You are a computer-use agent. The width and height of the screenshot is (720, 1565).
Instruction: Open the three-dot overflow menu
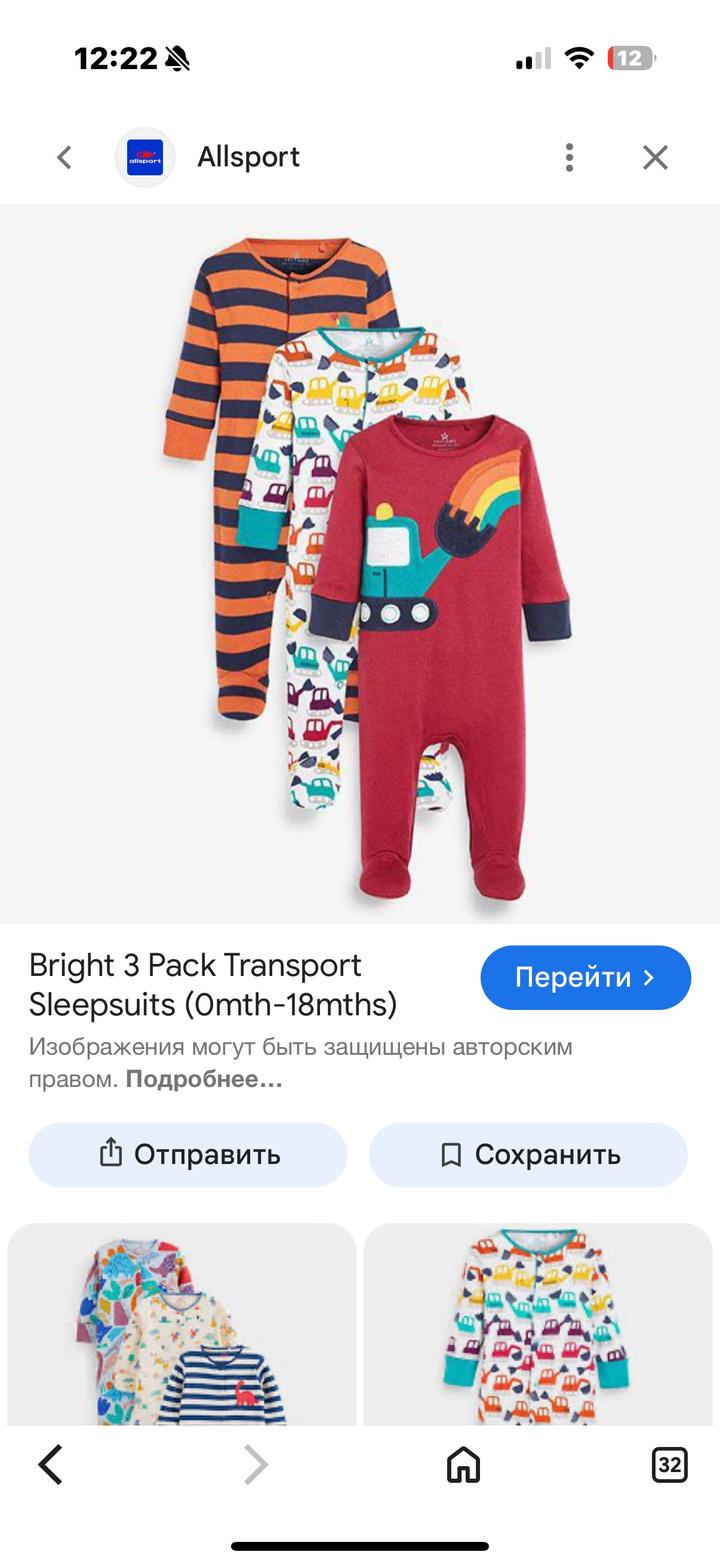568,157
